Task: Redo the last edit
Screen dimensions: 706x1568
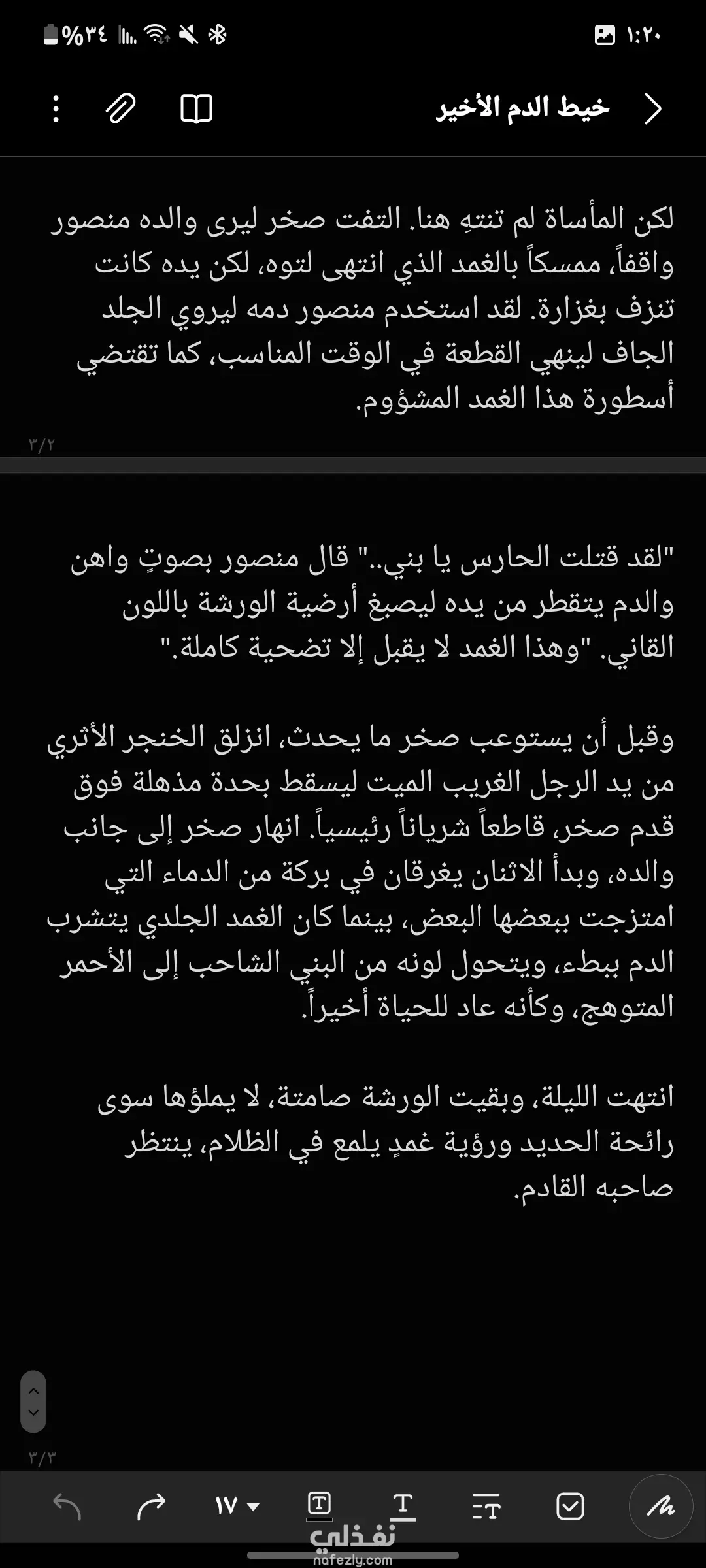Action: [152, 1507]
